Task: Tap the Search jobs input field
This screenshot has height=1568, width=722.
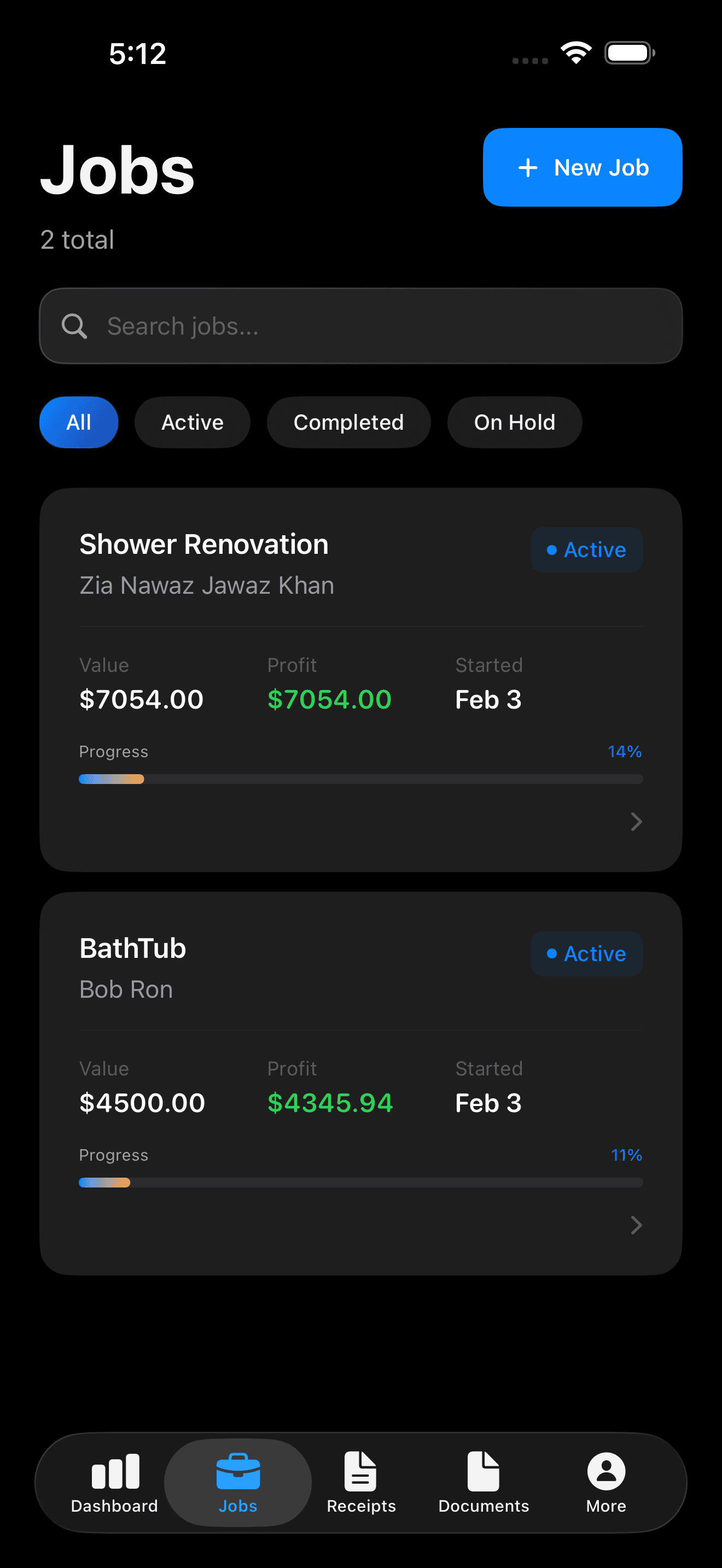Action: pyautogui.click(x=361, y=326)
